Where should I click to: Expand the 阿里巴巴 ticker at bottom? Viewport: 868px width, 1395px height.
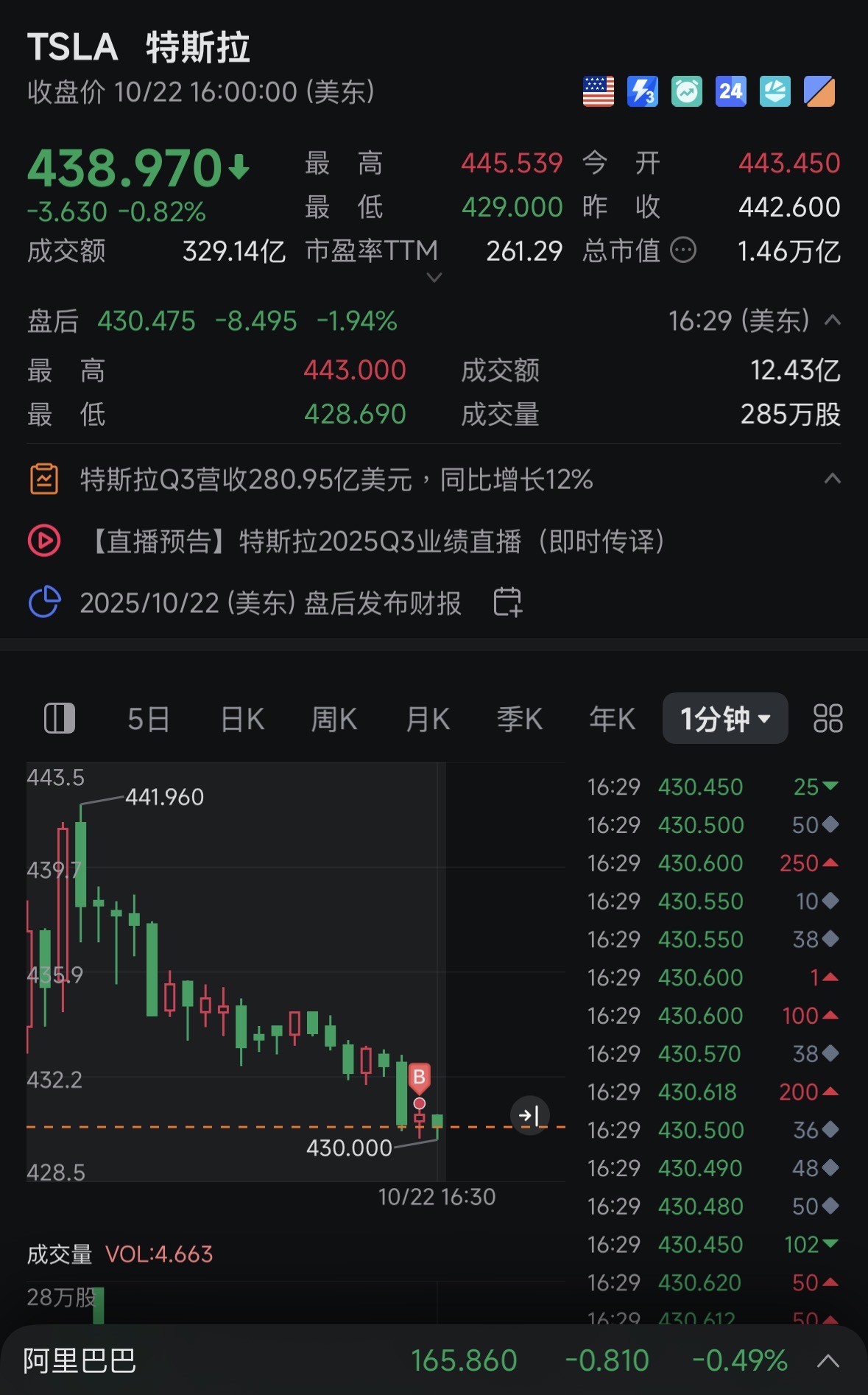tap(830, 1361)
